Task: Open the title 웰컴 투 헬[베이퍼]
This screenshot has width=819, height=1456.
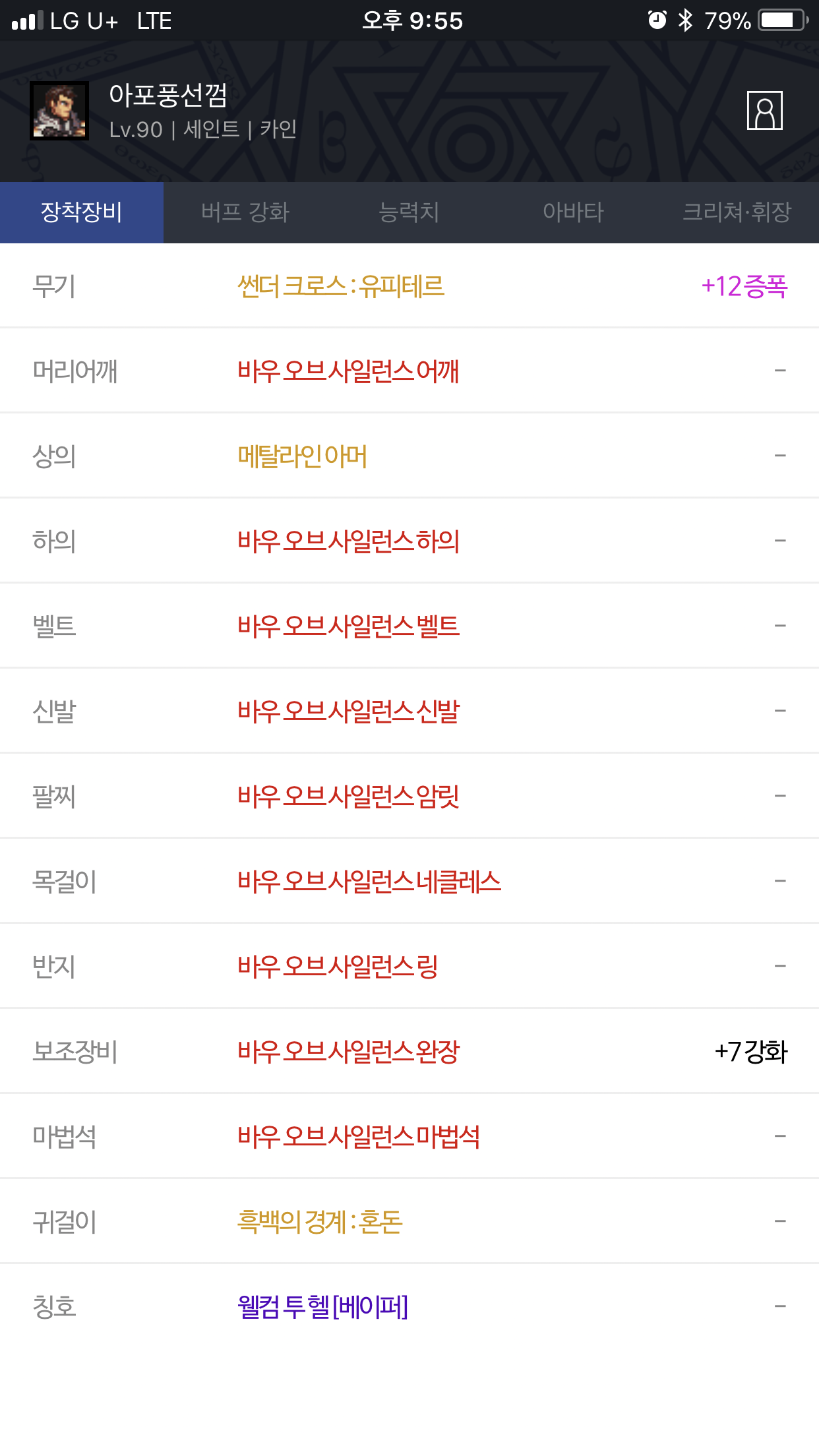Action: 409,1307
